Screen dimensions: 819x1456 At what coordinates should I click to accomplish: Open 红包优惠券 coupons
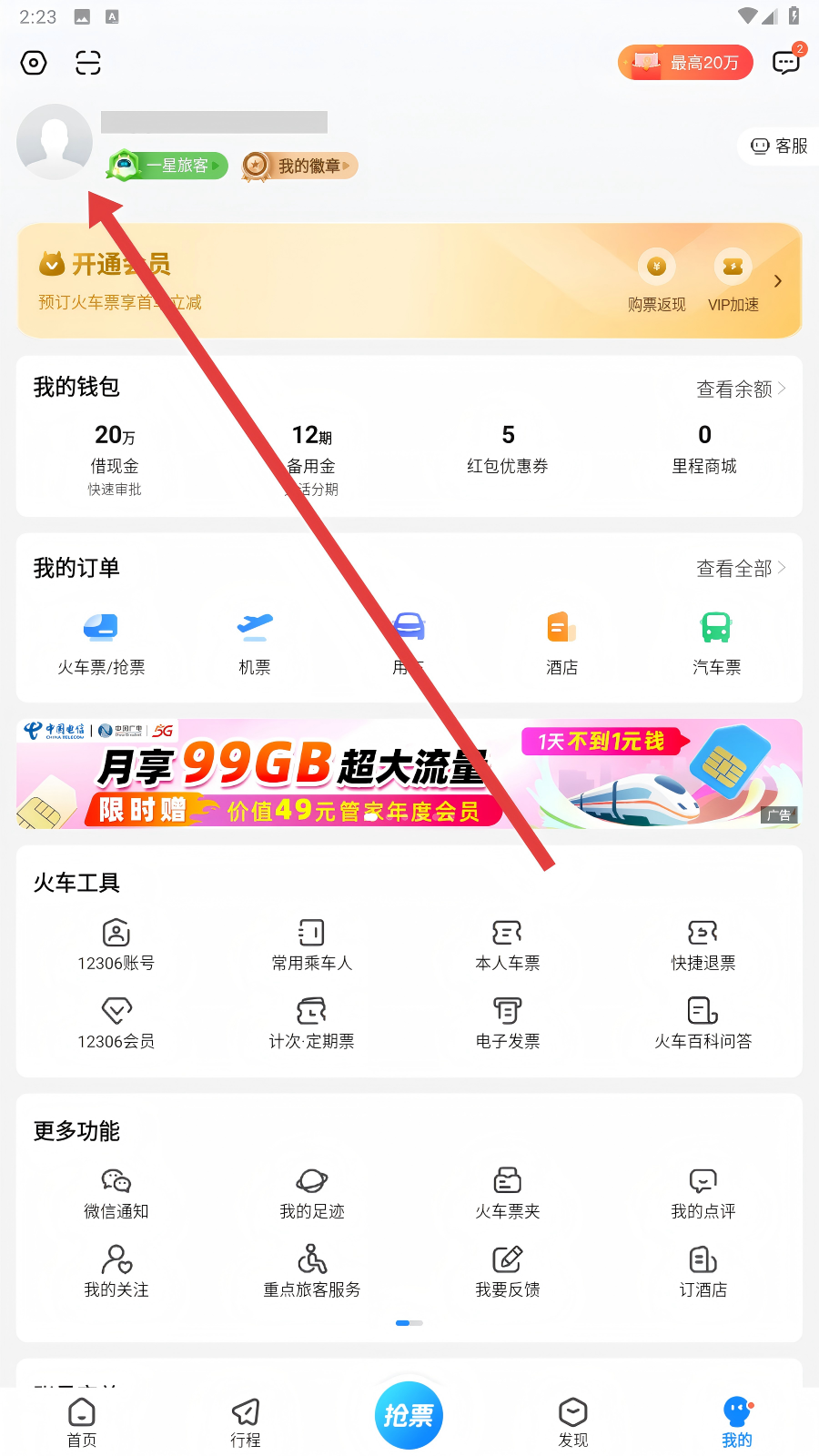508,450
